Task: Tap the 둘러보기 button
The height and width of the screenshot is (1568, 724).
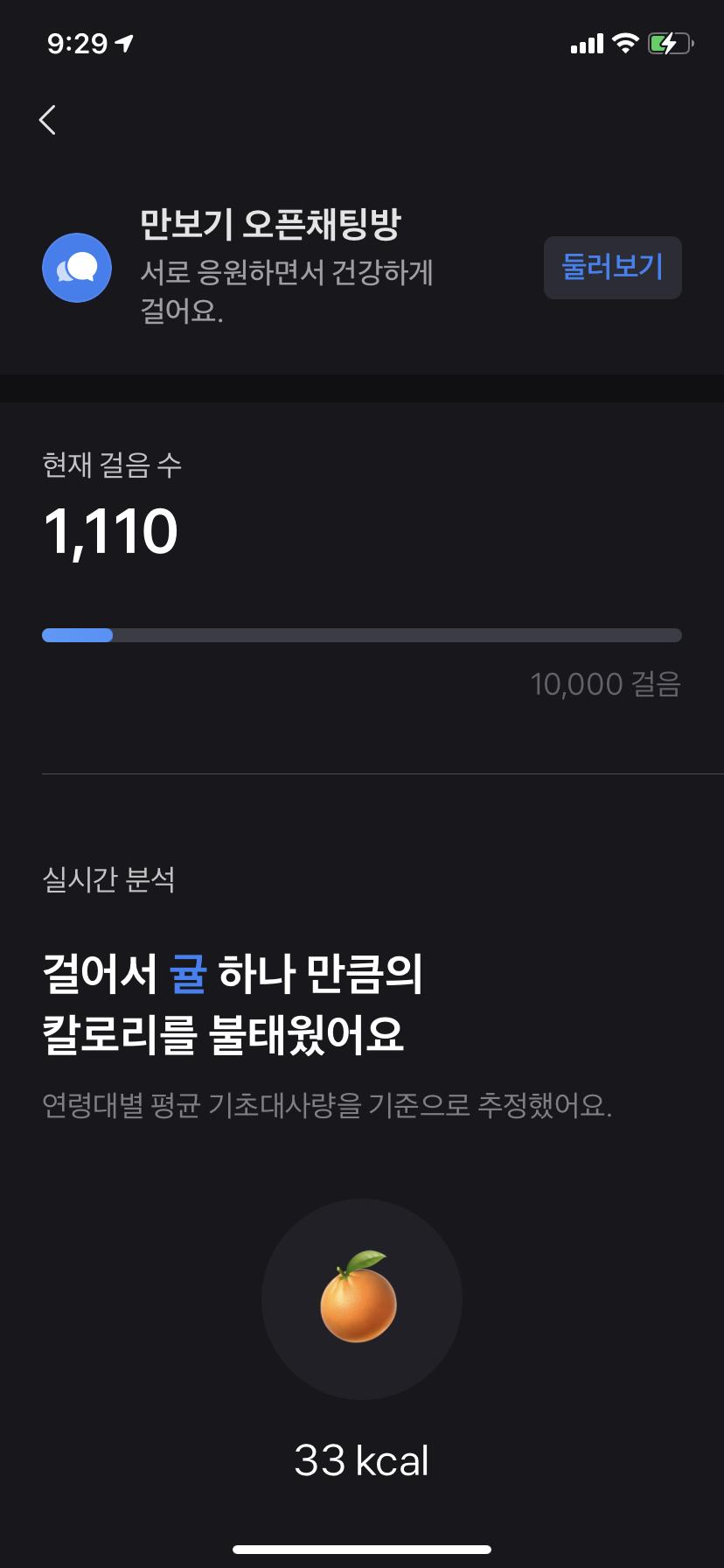Action: pos(612,267)
